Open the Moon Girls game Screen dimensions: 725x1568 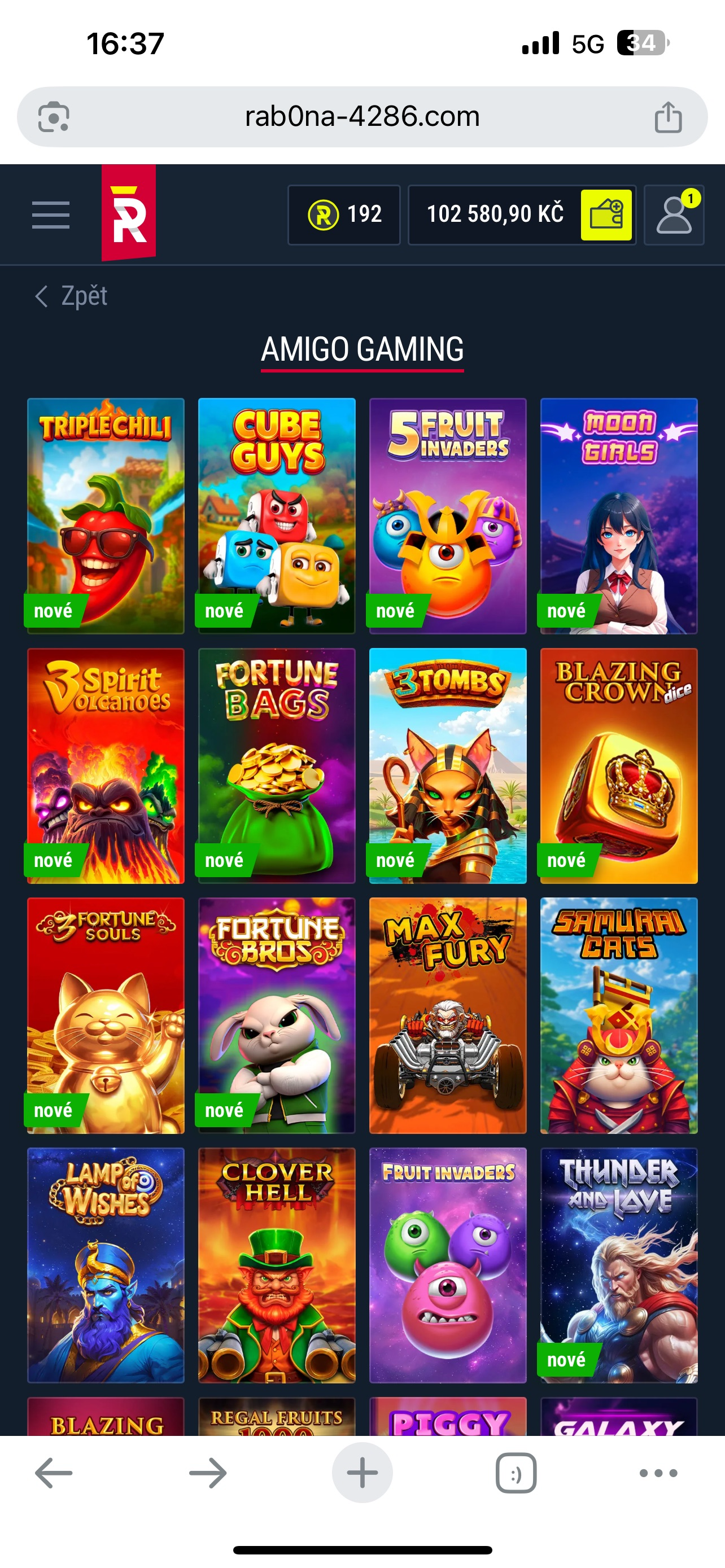pyautogui.click(x=618, y=515)
